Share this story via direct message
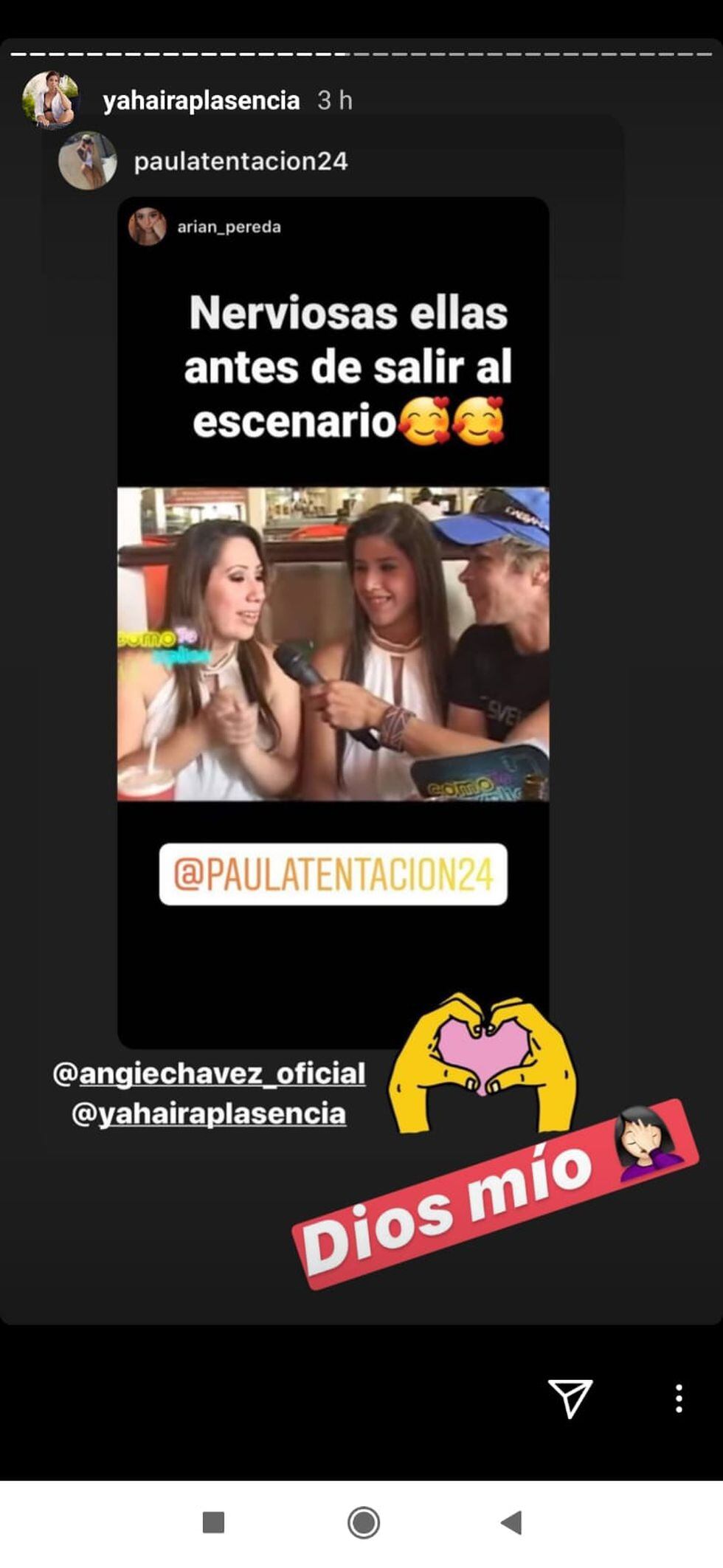Image resolution: width=723 pixels, height=1568 pixels. 570,1397
